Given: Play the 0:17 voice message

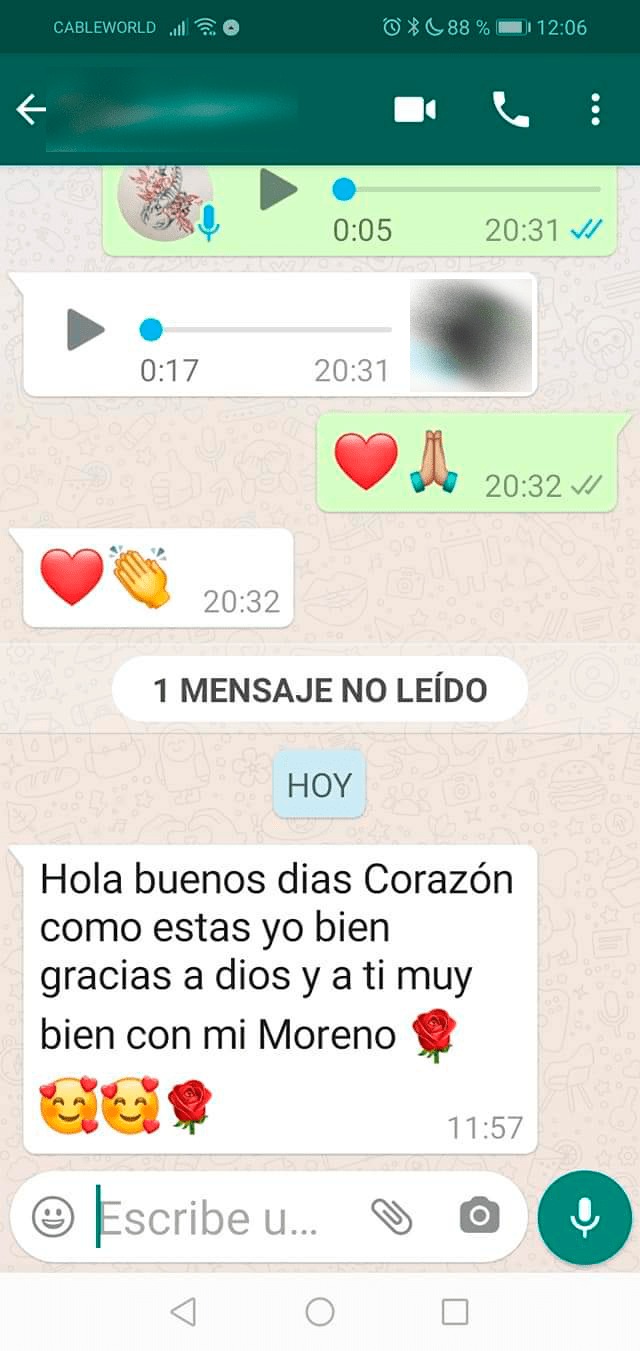Looking at the screenshot, I should [86, 329].
